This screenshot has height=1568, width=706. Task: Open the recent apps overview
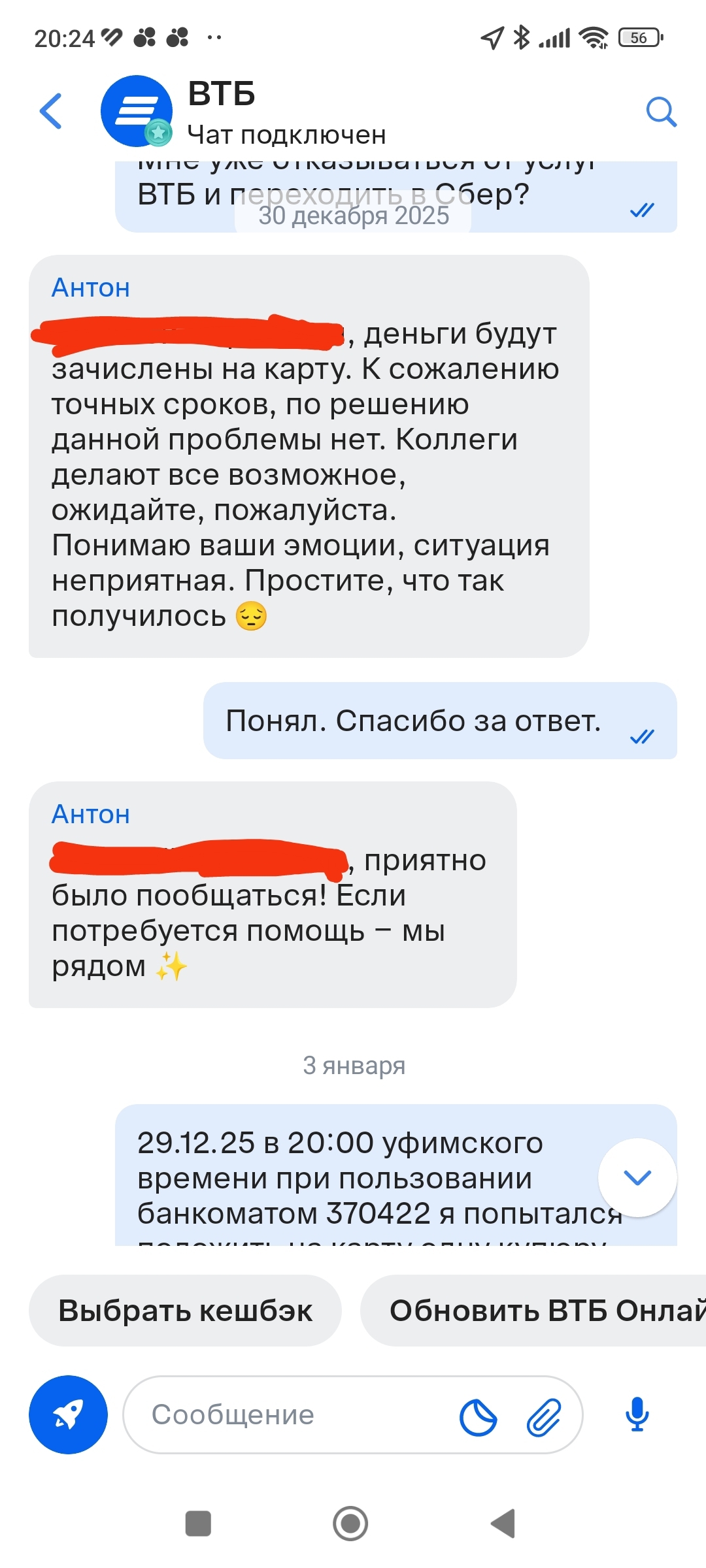[x=198, y=1524]
